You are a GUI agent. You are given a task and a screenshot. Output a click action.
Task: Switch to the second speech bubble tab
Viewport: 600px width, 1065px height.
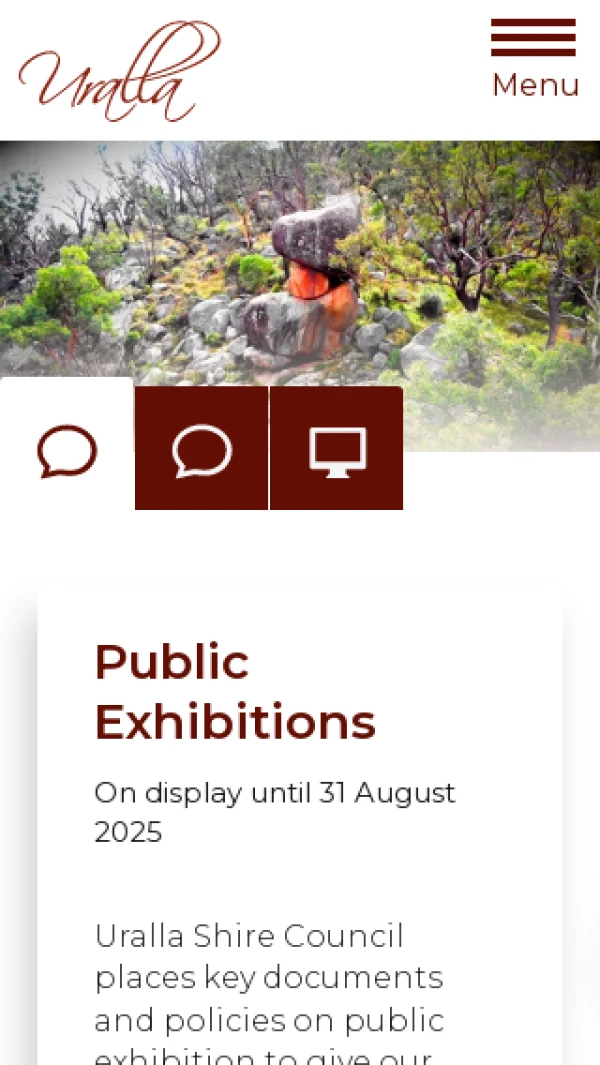[201, 450]
